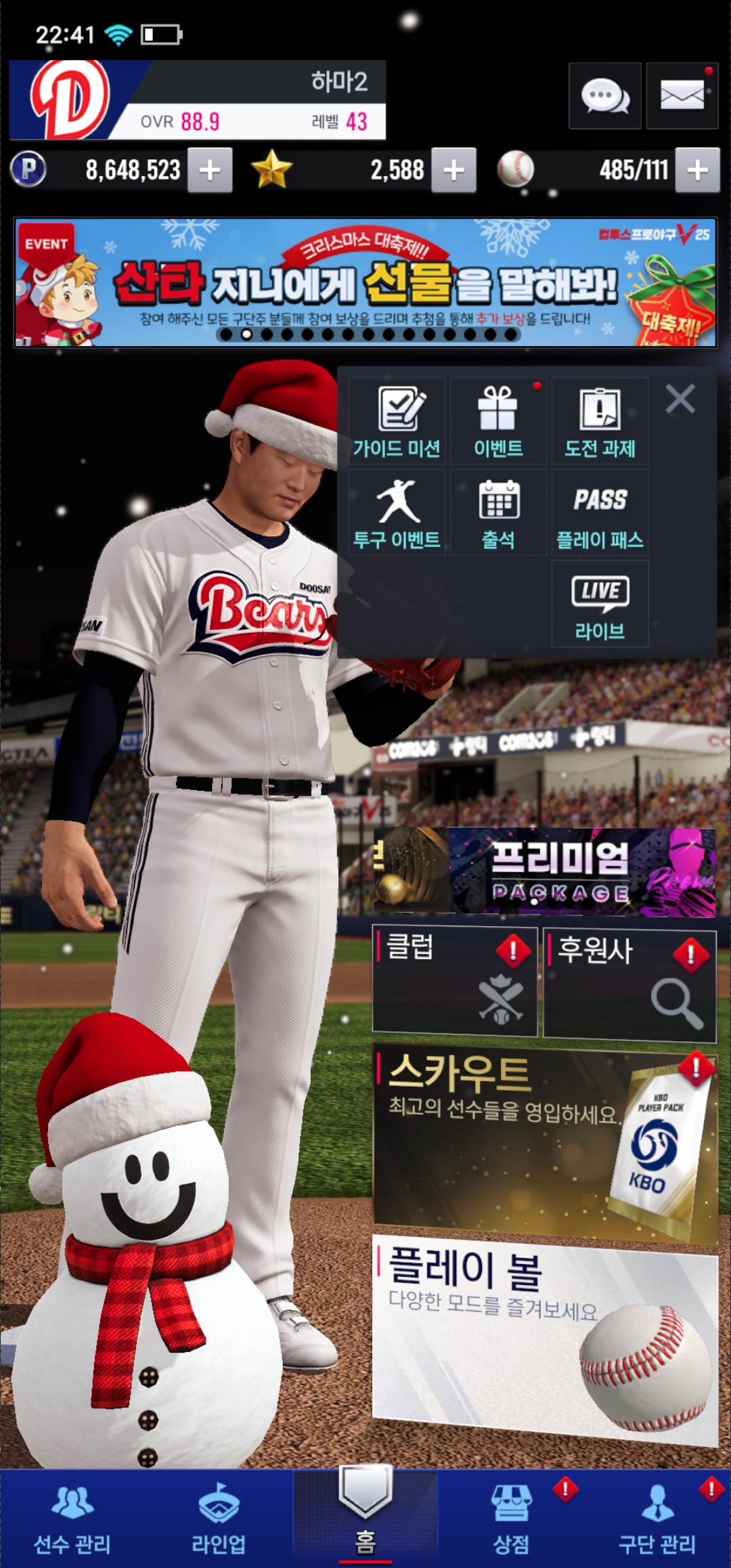The width and height of the screenshot is (731, 1568).
Task: Add more stars with plus button
Action: (x=453, y=170)
